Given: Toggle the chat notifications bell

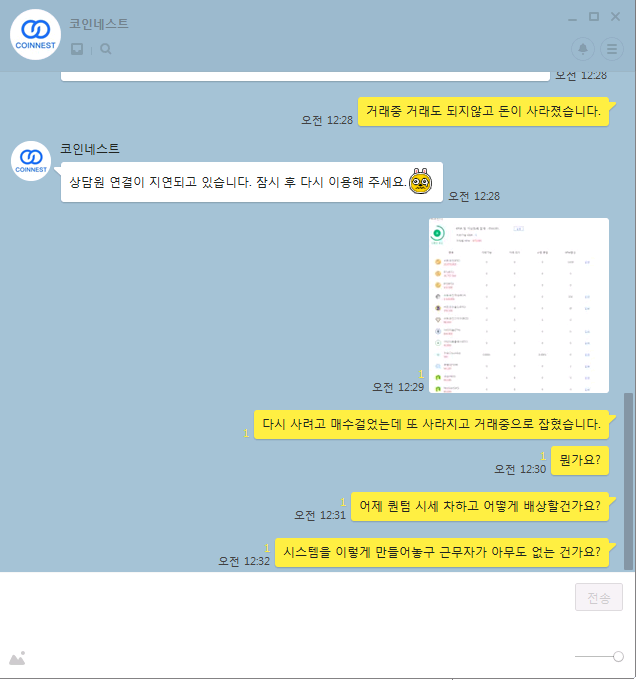Looking at the screenshot, I should [x=582, y=49].
